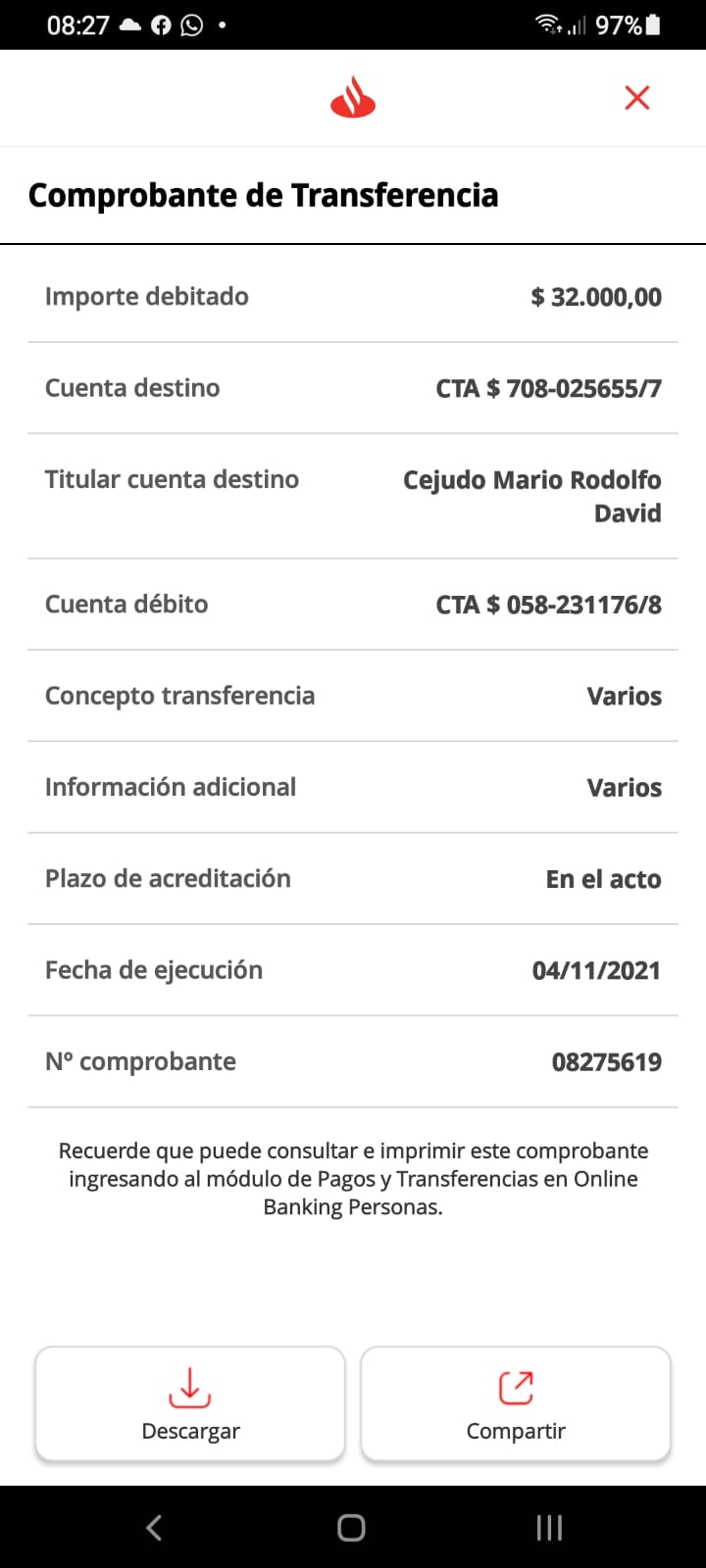The height and width of the screenshot is (1568, 706).
Task: Share the receipt via Compartir
Action: [x=516, y=1403]
